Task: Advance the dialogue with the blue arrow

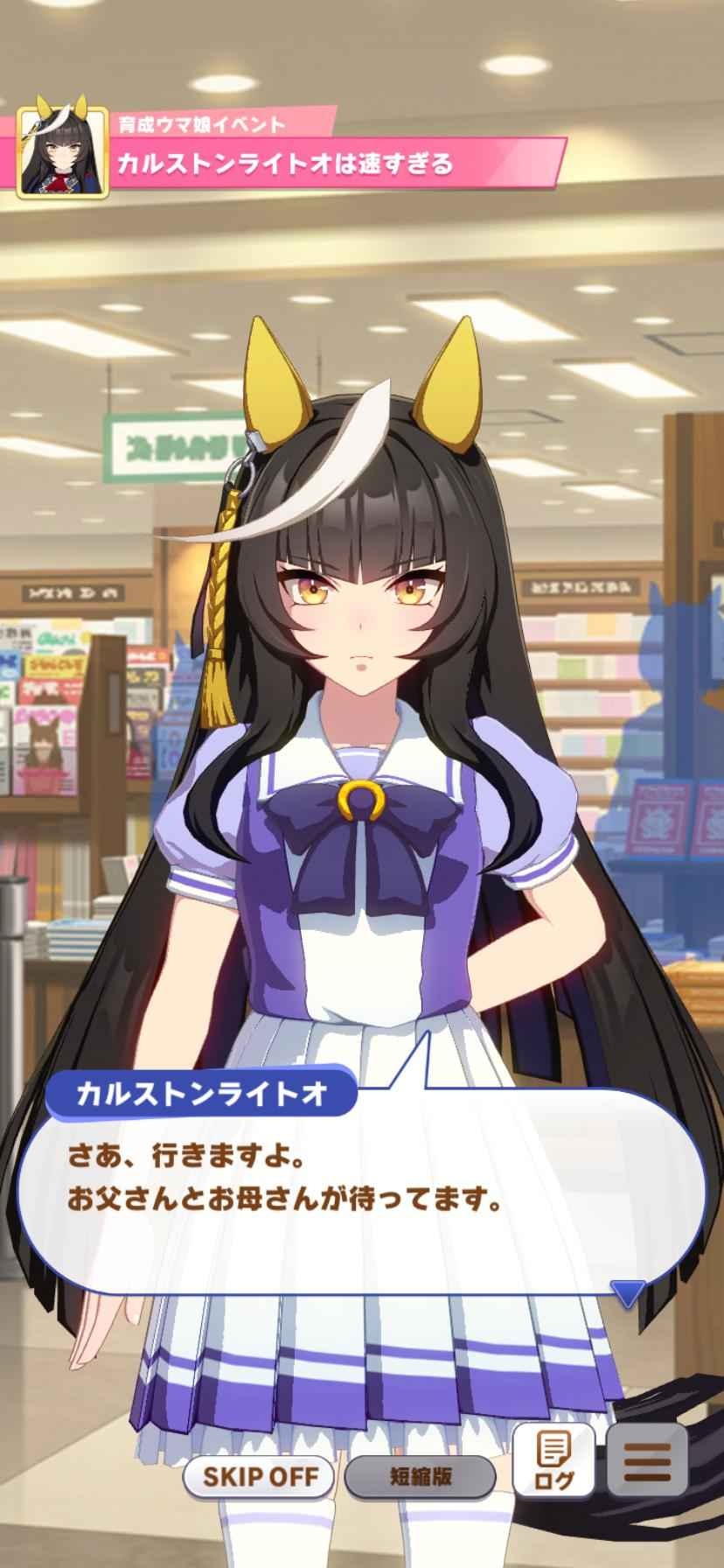Action: [628, 1291]
